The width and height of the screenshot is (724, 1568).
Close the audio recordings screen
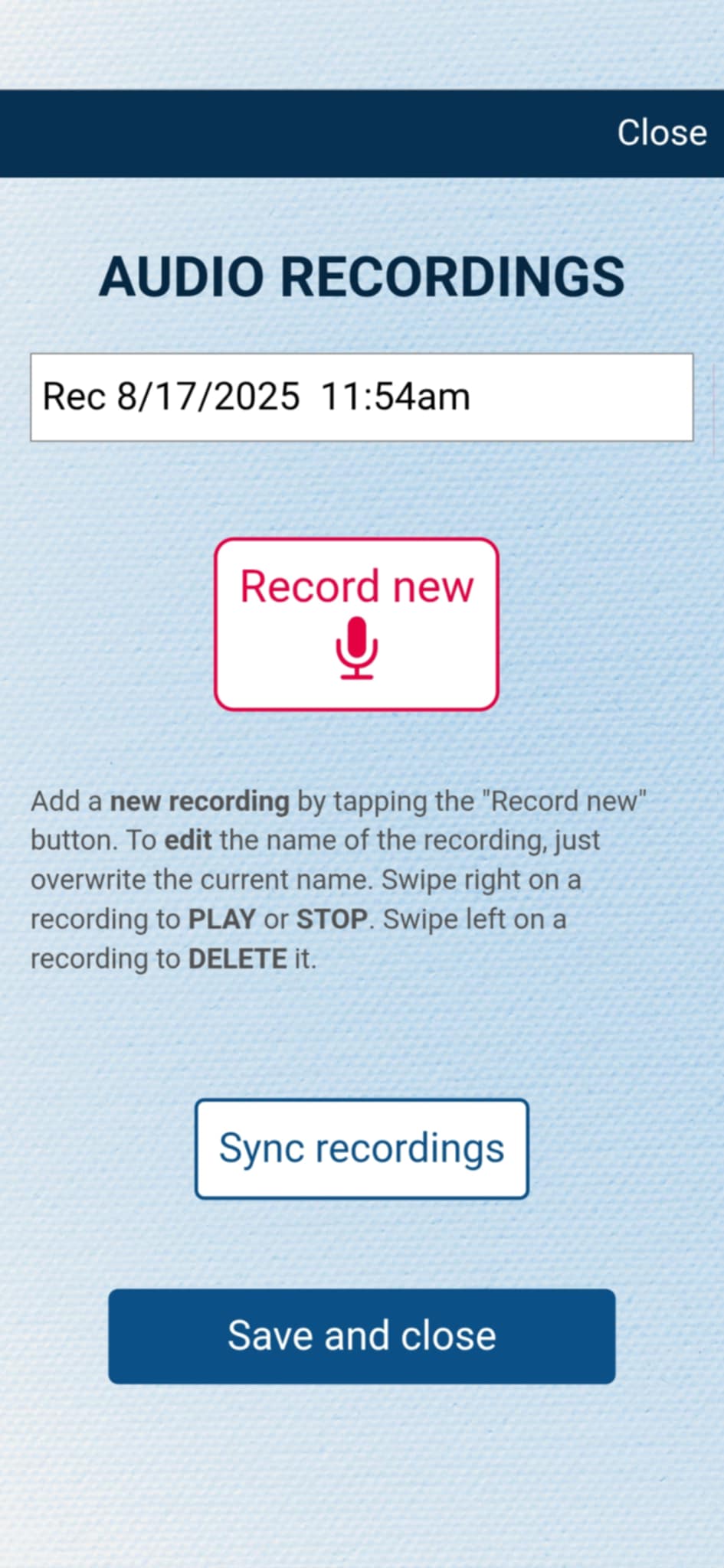[x=661, y=133]
